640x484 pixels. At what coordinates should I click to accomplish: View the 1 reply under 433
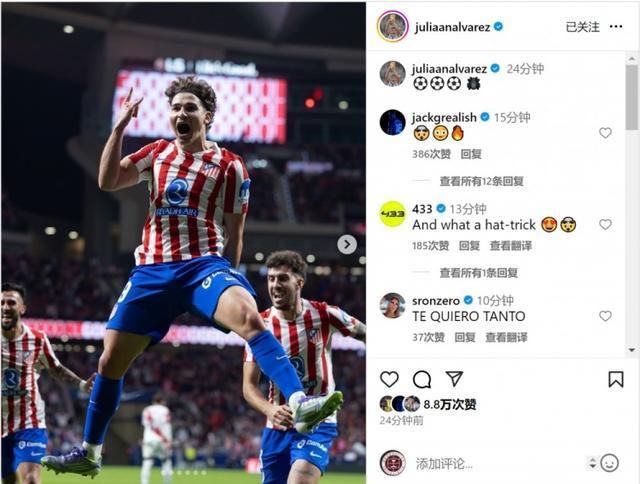pos(478,273)
